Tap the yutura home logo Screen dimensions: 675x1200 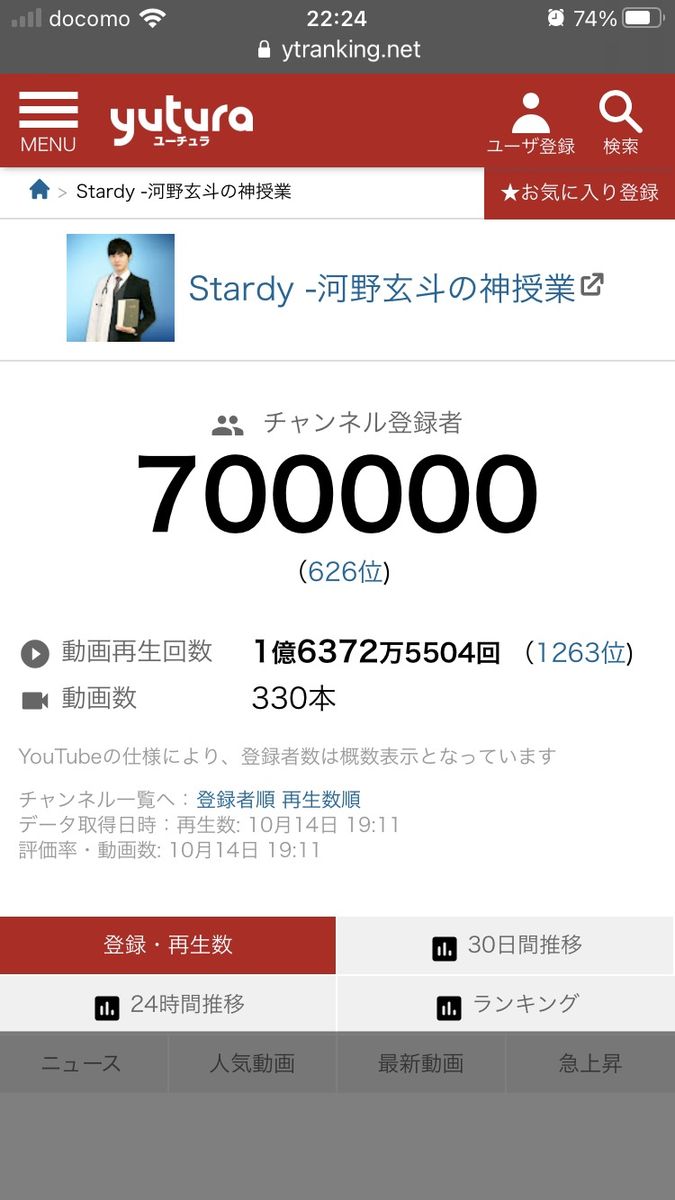point(181,121)
